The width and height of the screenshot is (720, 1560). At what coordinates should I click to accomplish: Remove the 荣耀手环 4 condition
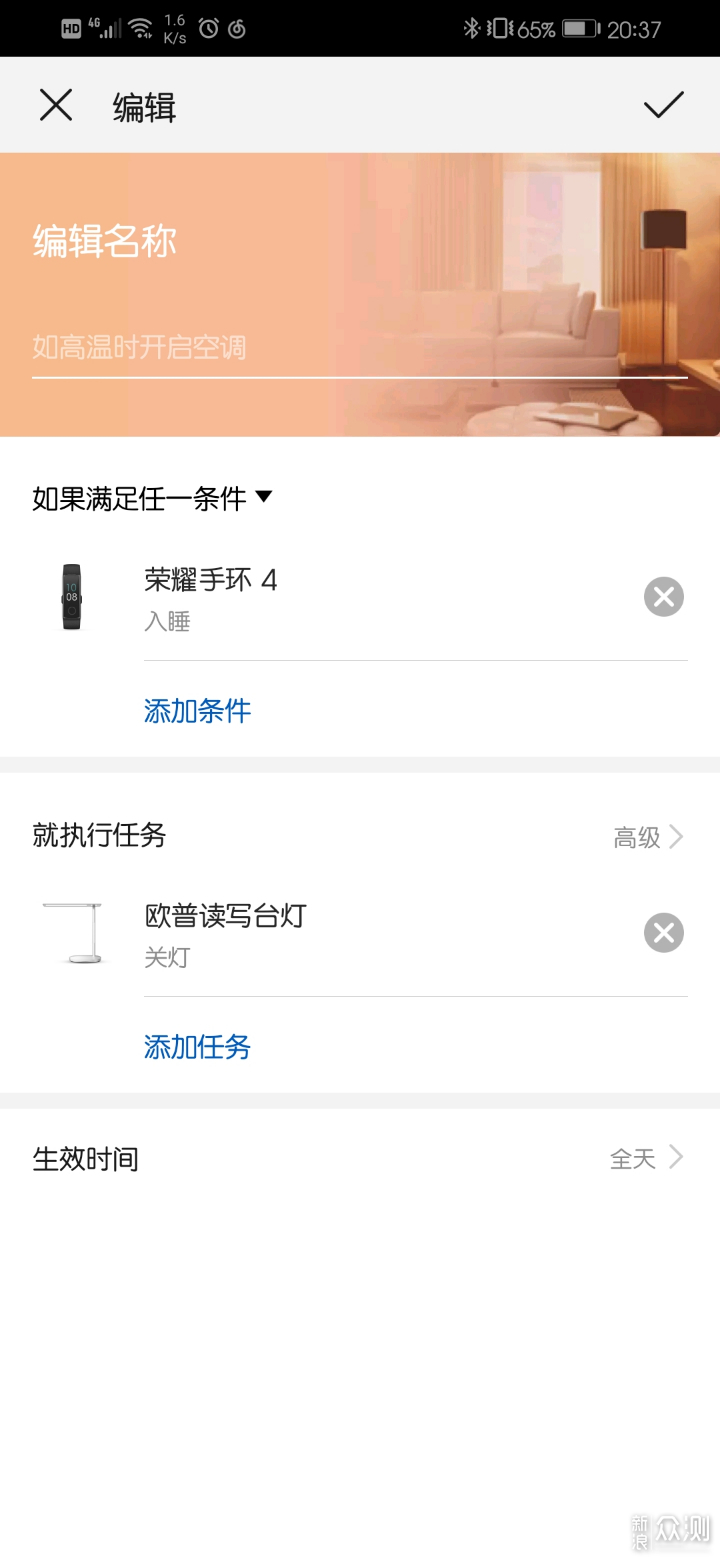pyautogui.click(x=663, y=597)
